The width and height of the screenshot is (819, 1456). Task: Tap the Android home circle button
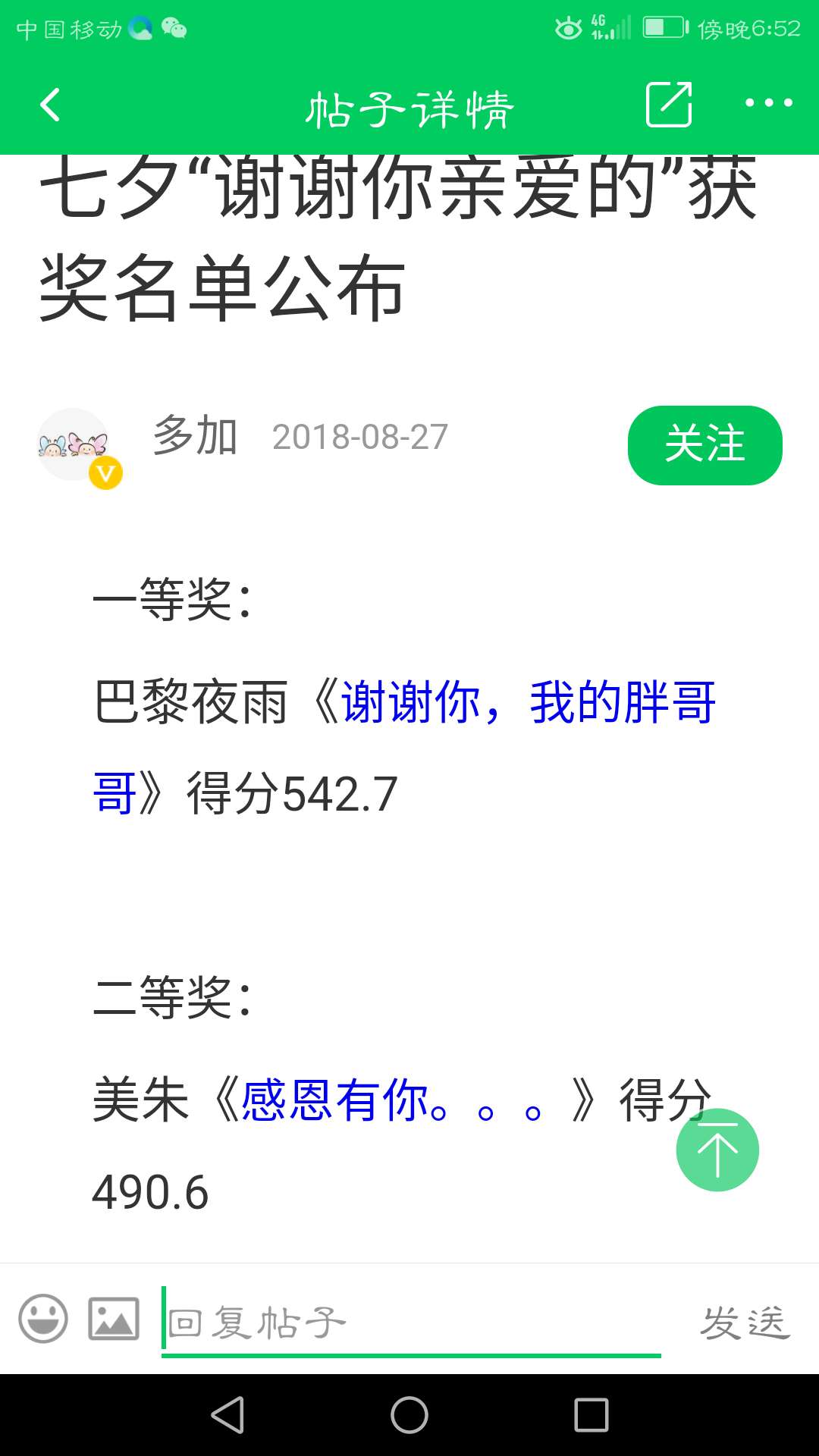[x=409, y=1415]
